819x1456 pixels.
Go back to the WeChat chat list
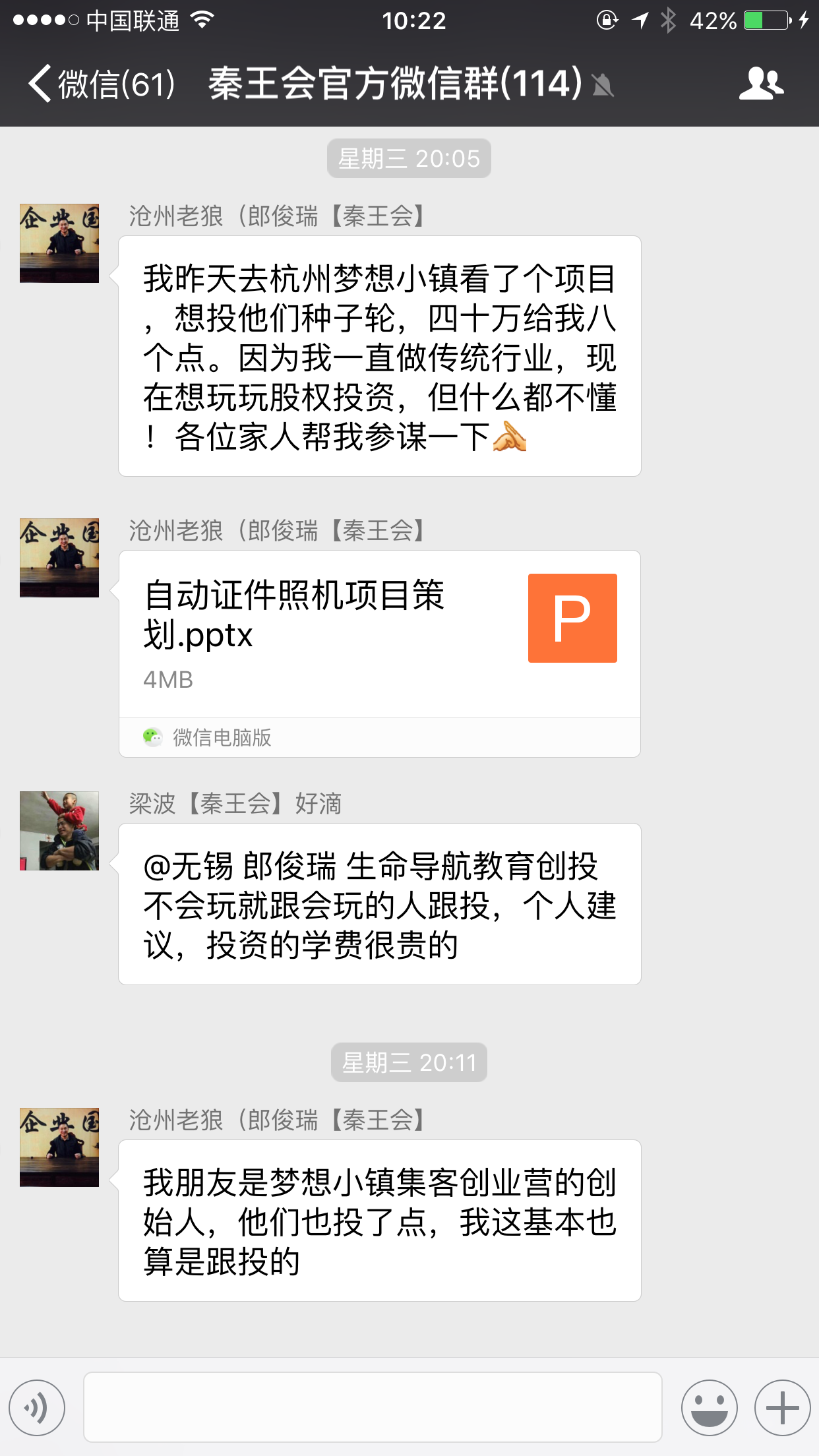click(99, 84)
